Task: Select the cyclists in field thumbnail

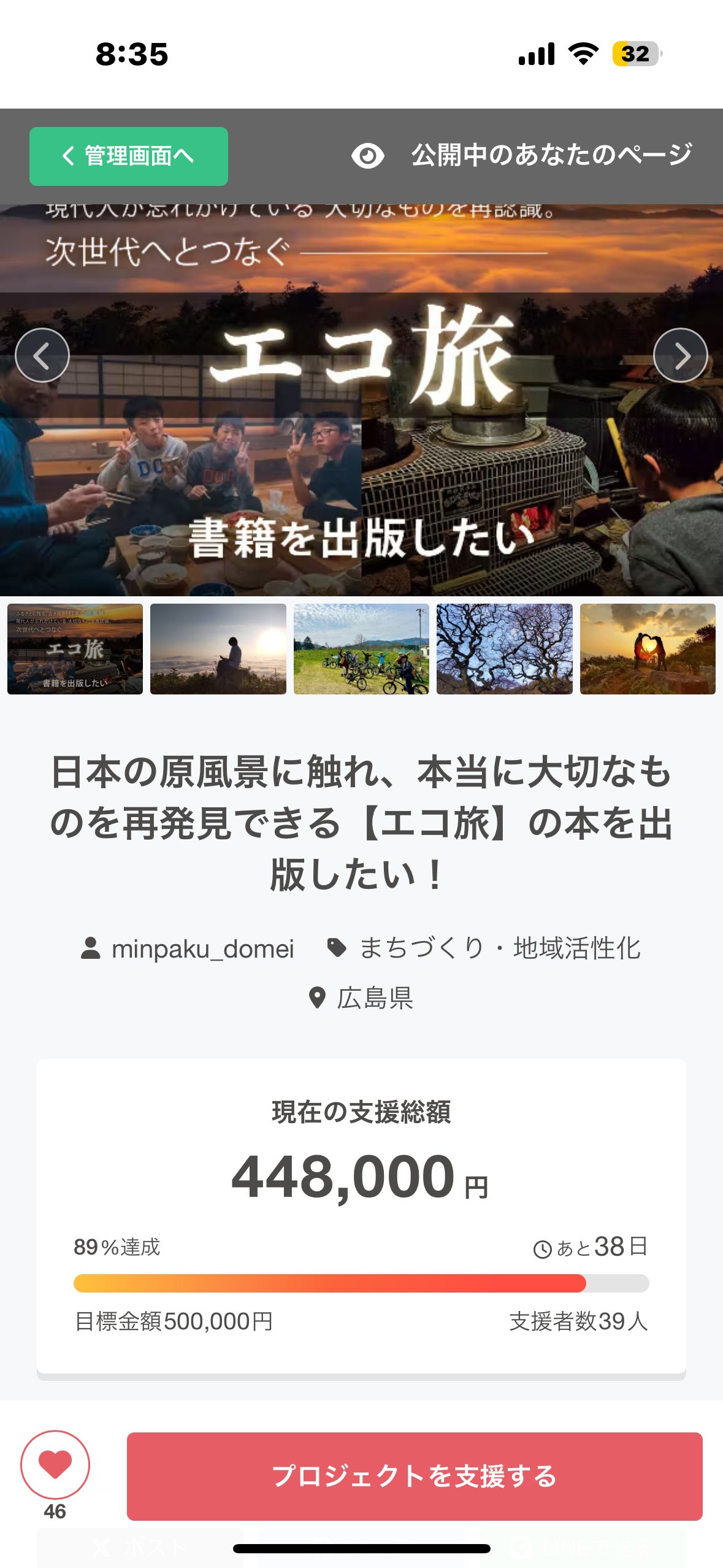Action: pos(361,649)
